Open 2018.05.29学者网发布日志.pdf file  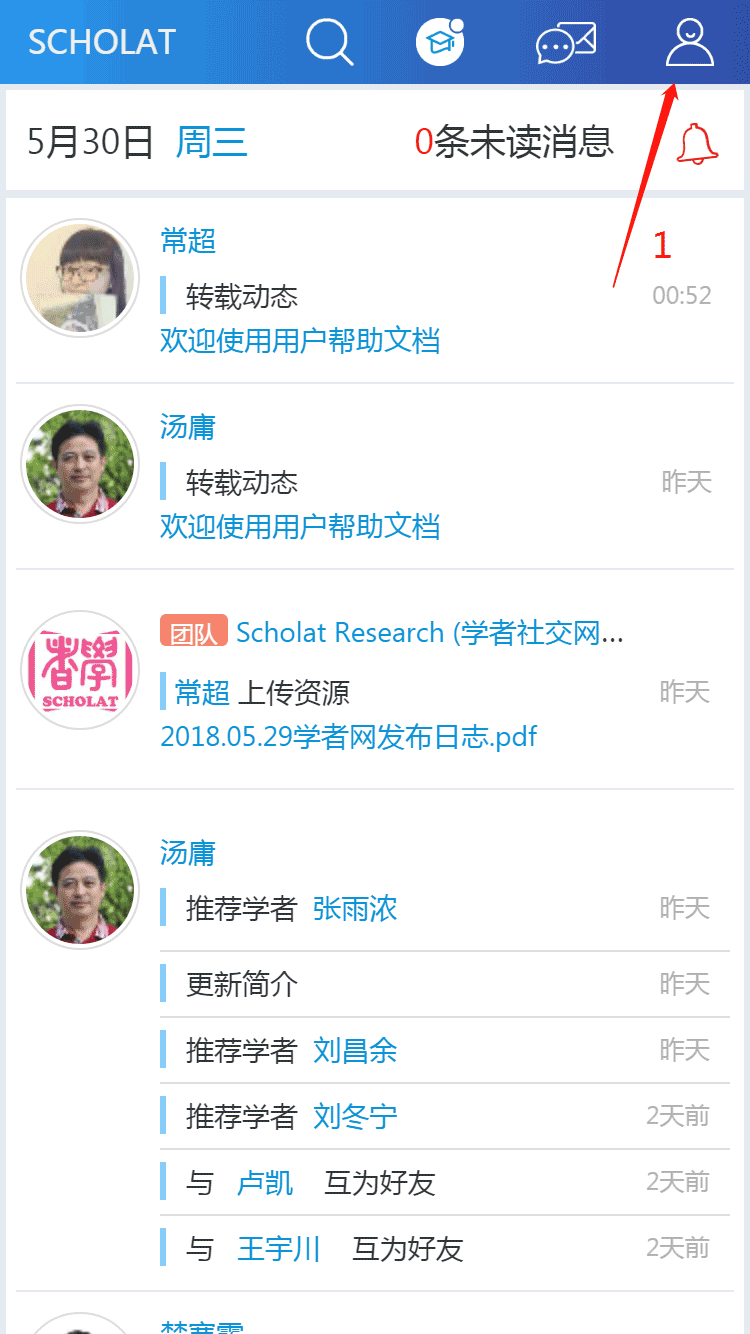348,737
